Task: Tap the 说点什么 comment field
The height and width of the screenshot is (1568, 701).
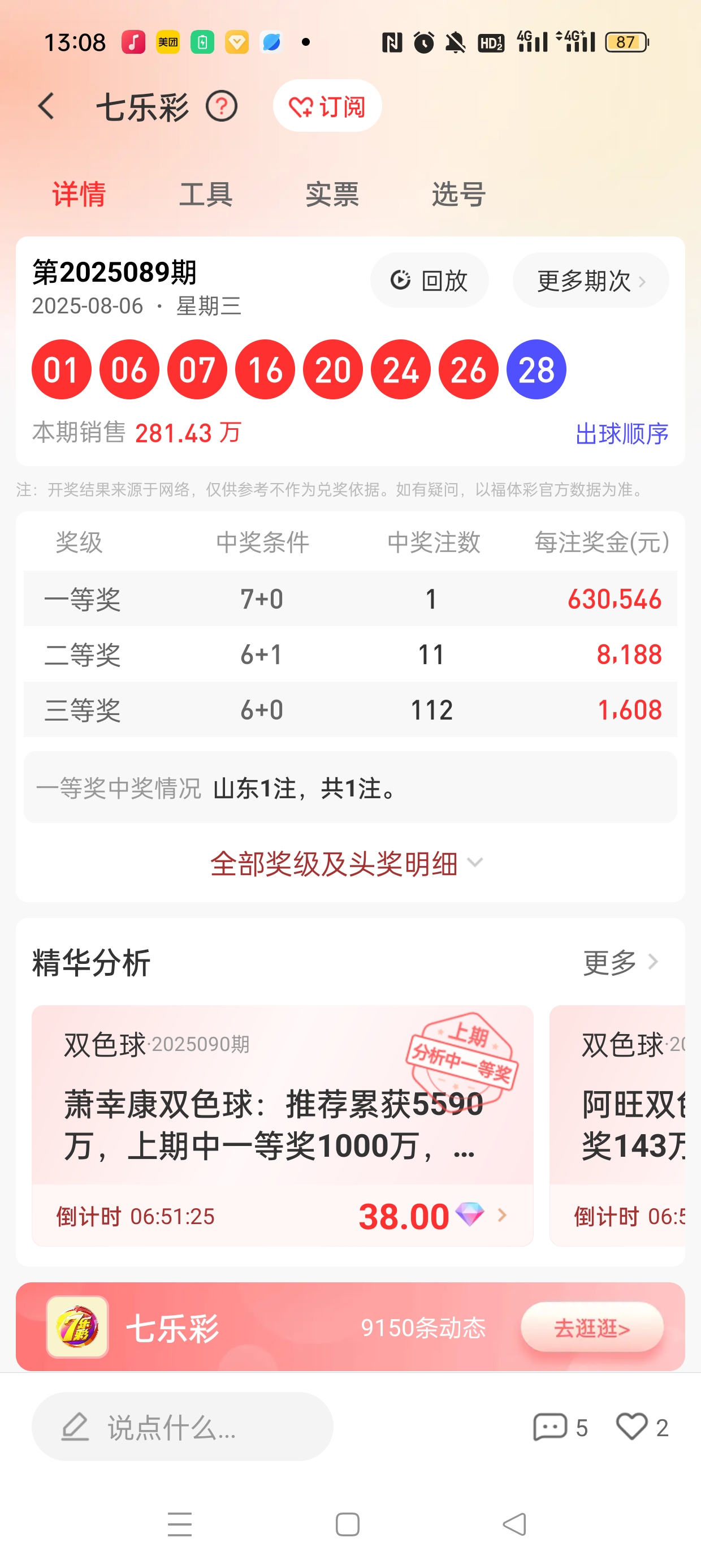Action: (183, 1427)
